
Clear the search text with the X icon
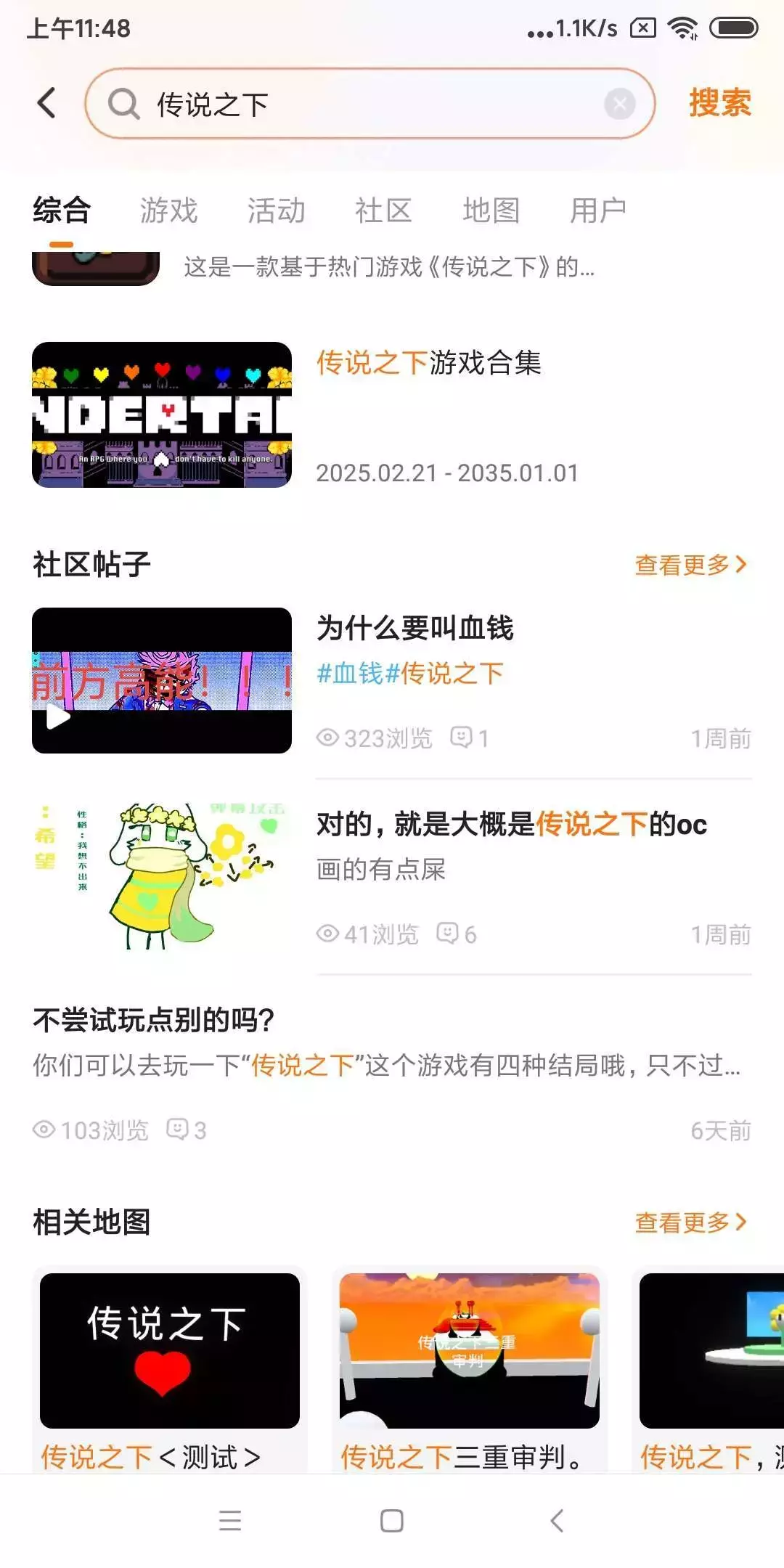[619, 105]
